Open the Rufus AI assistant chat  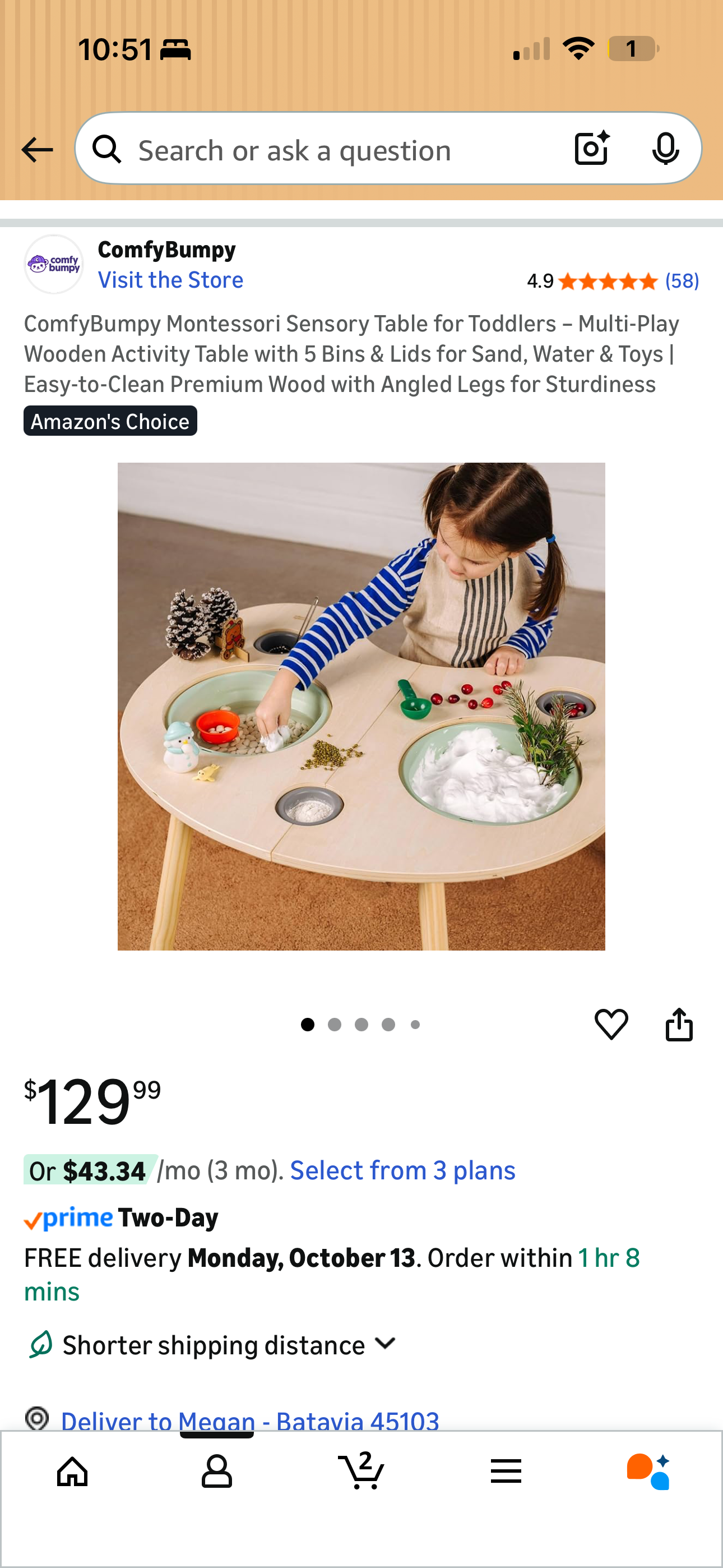coord(649,1472)
